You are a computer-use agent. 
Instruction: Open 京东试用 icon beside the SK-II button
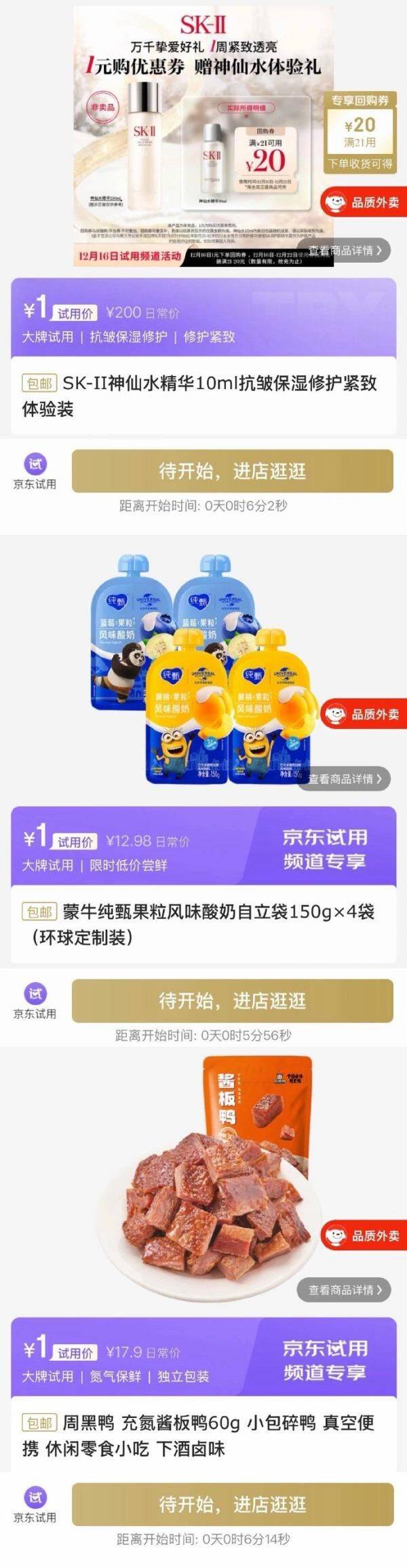(x=35, y=470)
